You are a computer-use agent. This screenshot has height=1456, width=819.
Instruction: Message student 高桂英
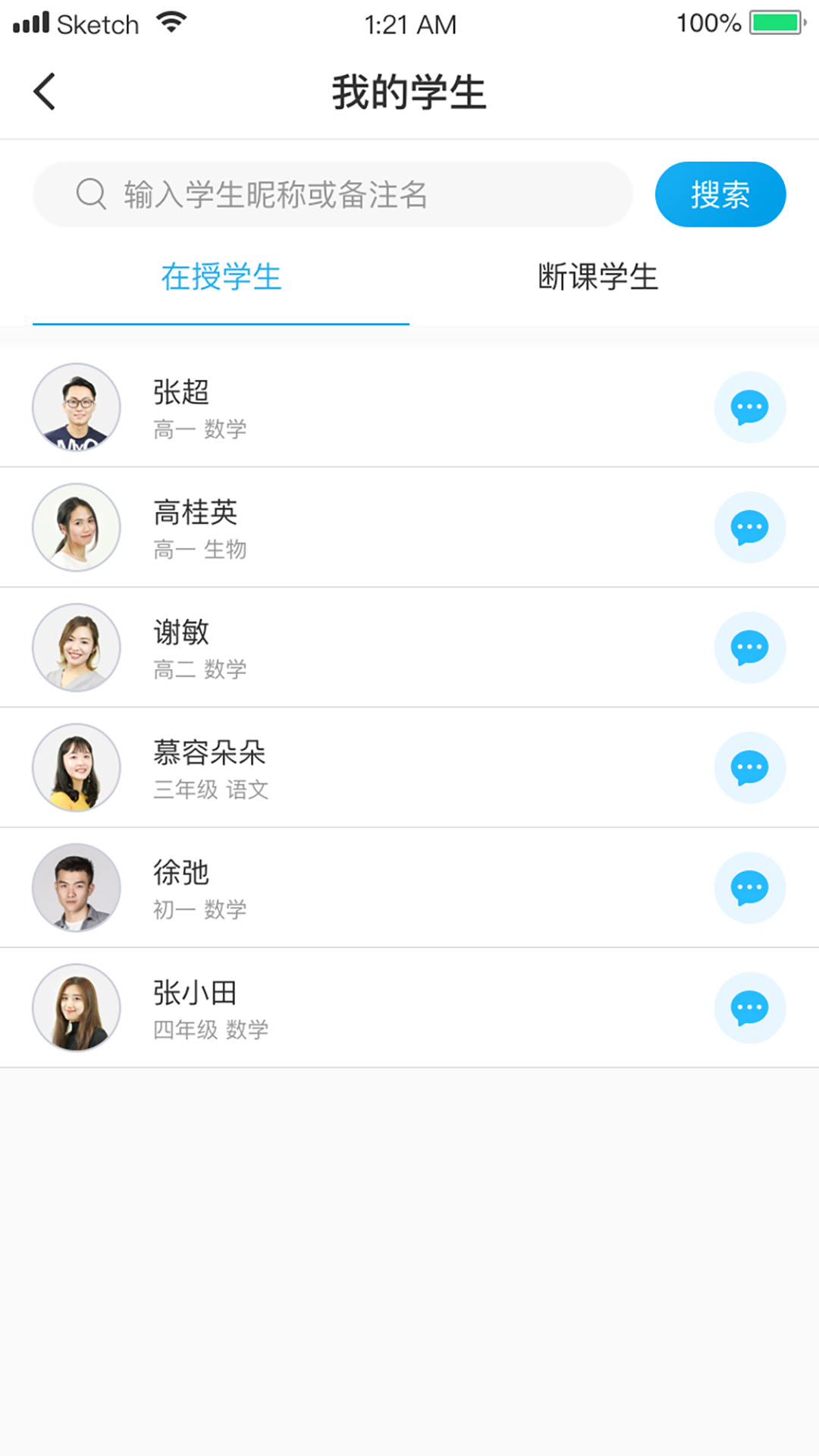coord(749,527)
